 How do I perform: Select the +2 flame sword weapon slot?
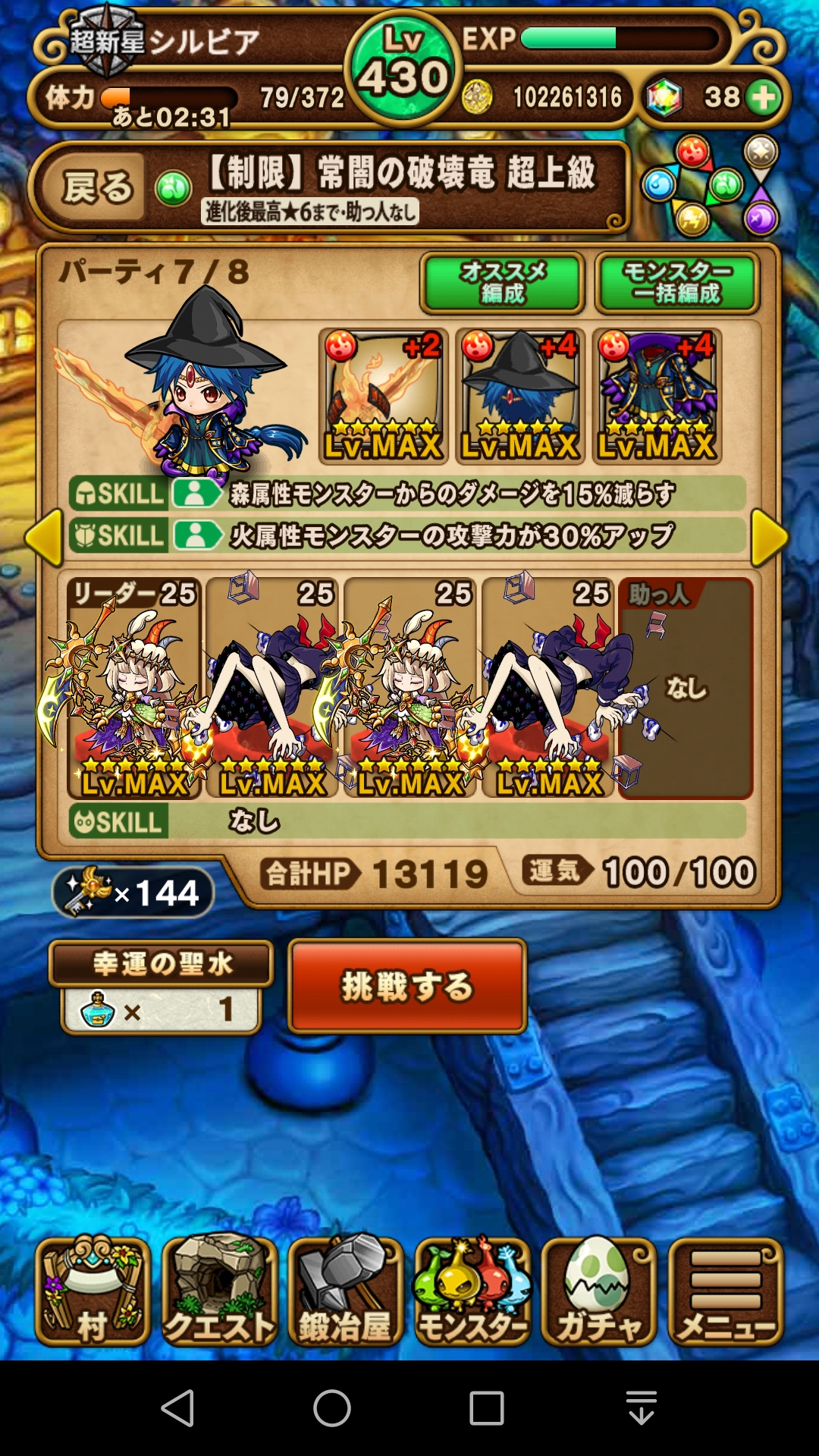coord(383,395)
